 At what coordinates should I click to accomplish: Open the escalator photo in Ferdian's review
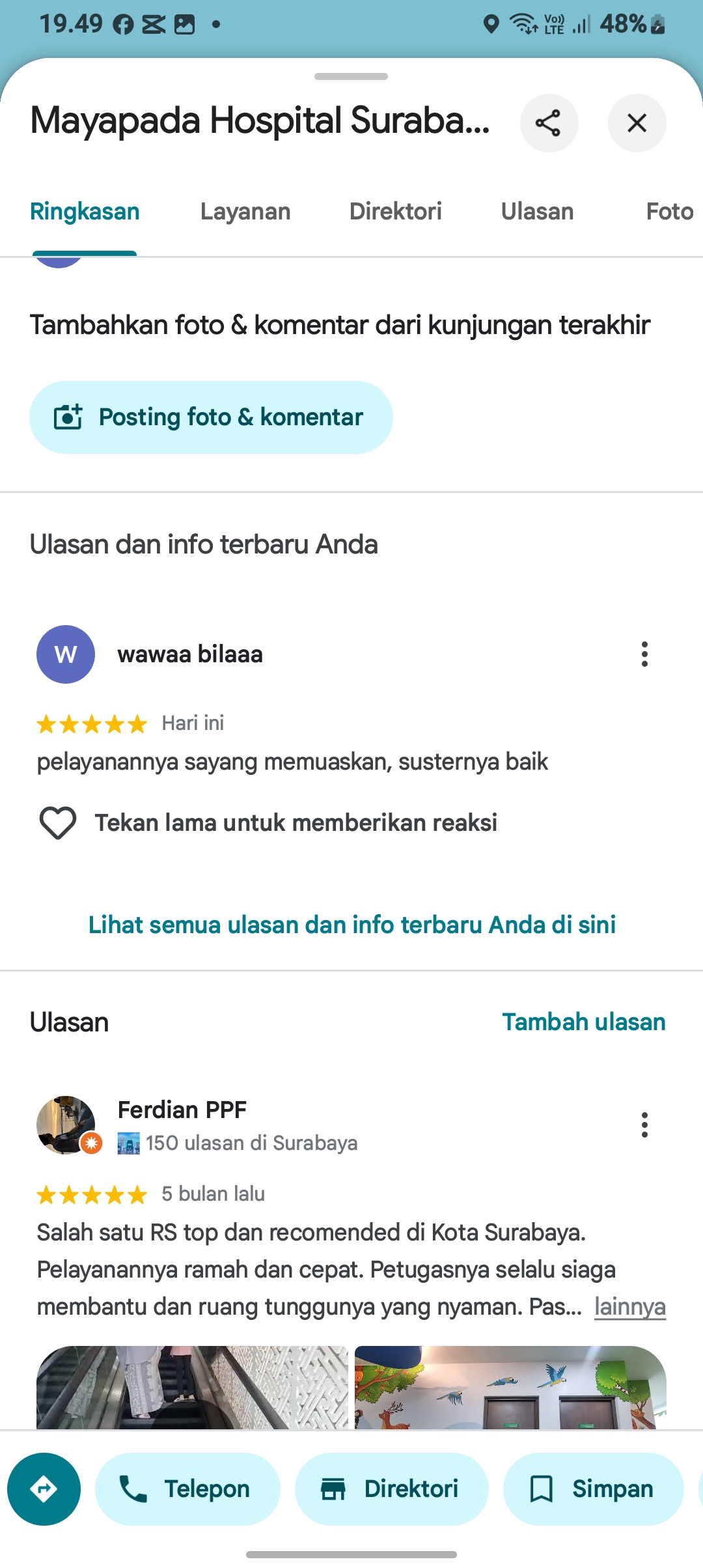(192, 1387)
